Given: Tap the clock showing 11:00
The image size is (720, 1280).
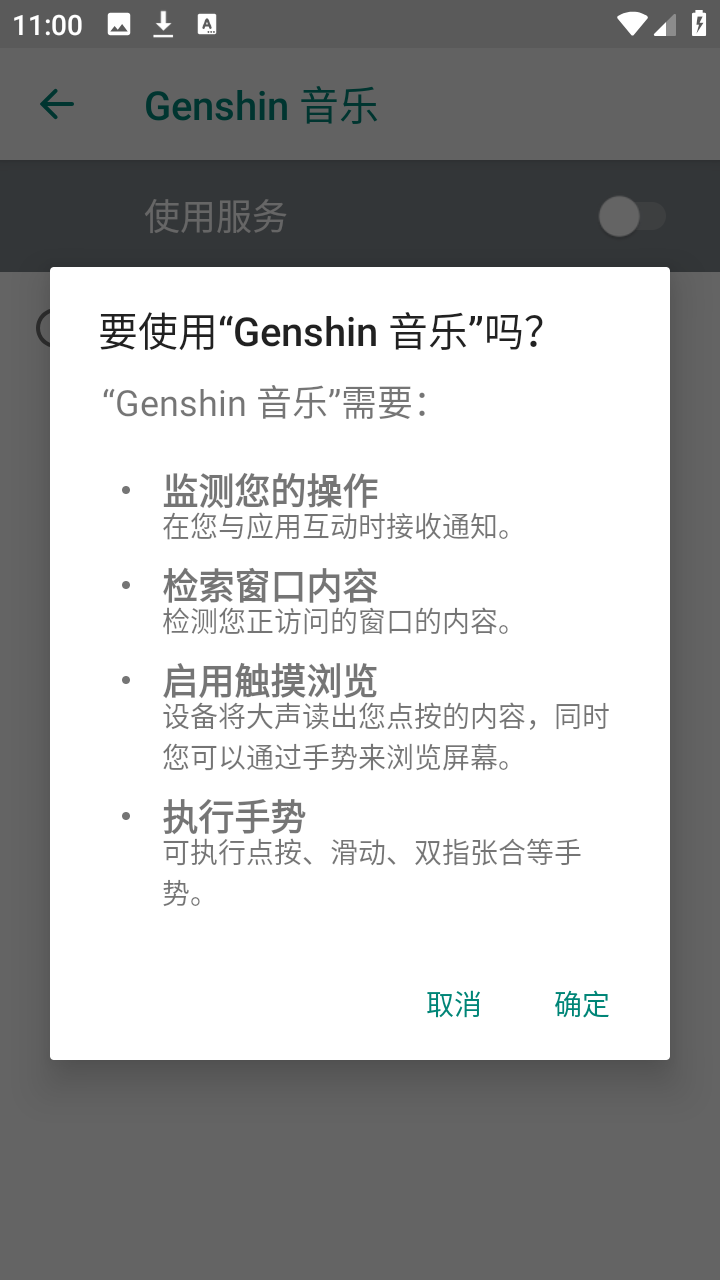Looking at the screenshot, I should (x=45, y=24).
